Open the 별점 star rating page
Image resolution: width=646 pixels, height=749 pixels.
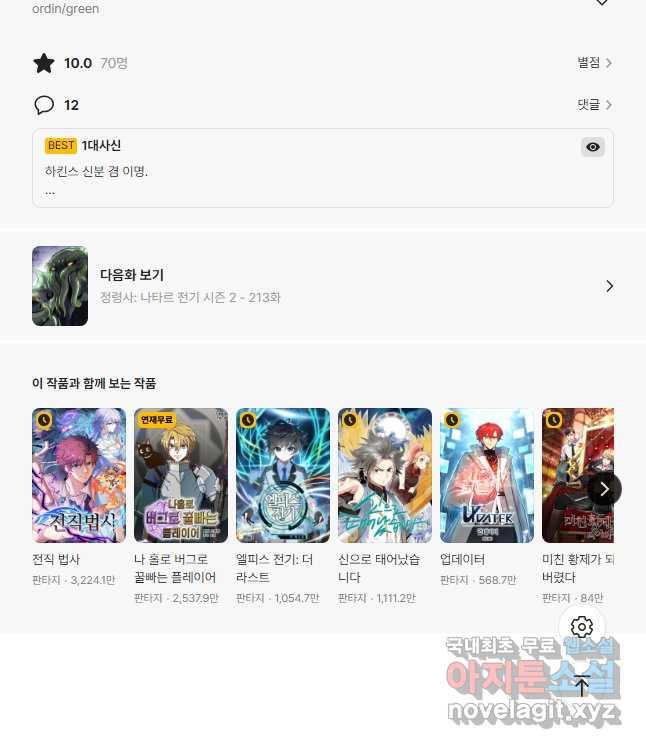(594, 63)
